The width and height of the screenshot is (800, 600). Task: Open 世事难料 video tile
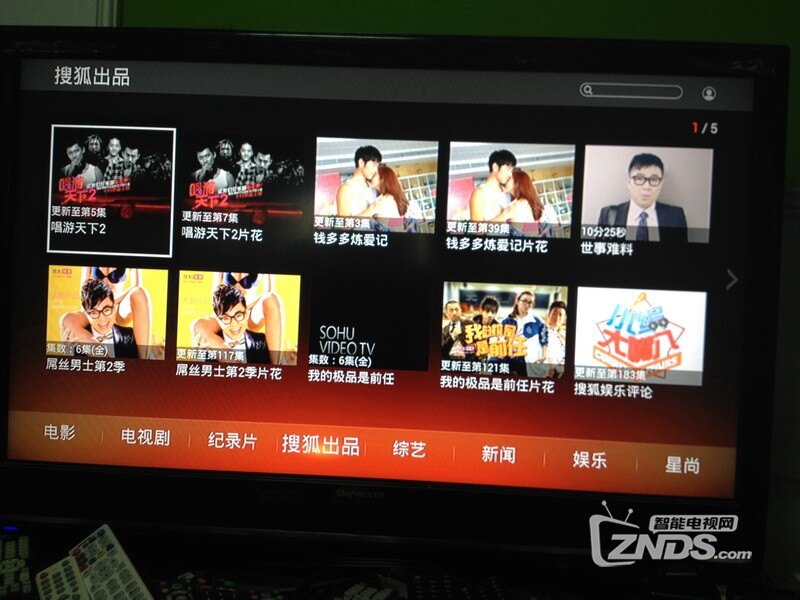point(648,195)
